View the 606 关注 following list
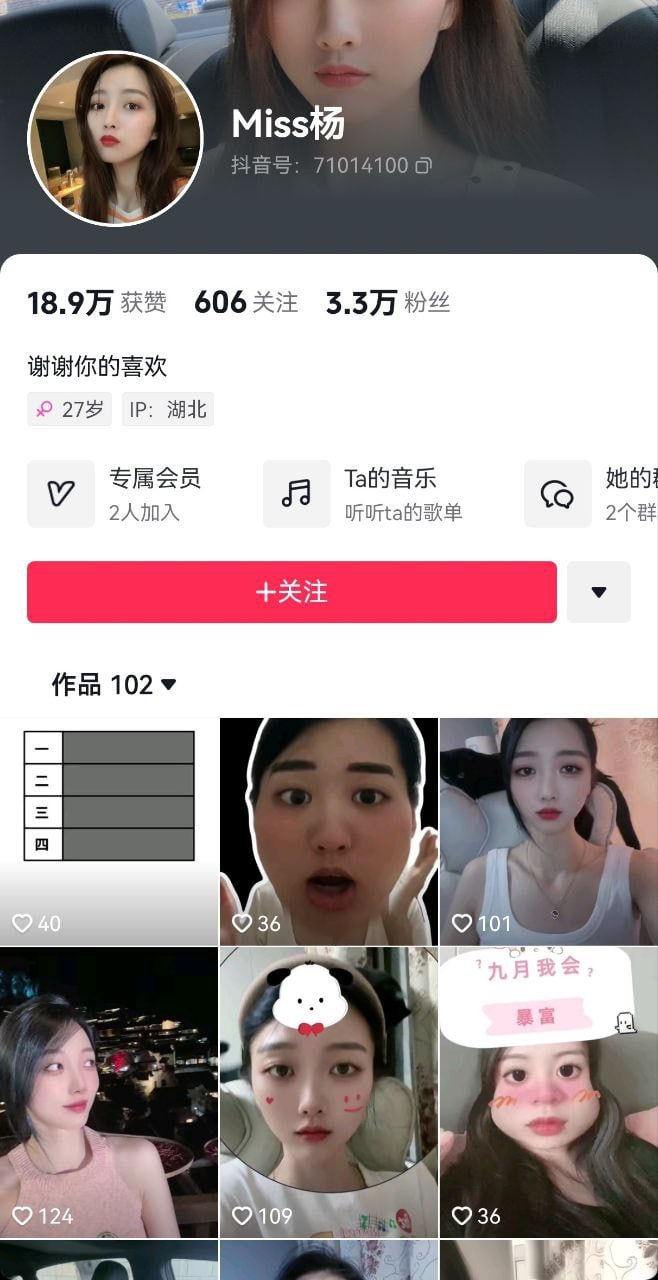The width and height of the screenshot is (658, 1280). 246,302
